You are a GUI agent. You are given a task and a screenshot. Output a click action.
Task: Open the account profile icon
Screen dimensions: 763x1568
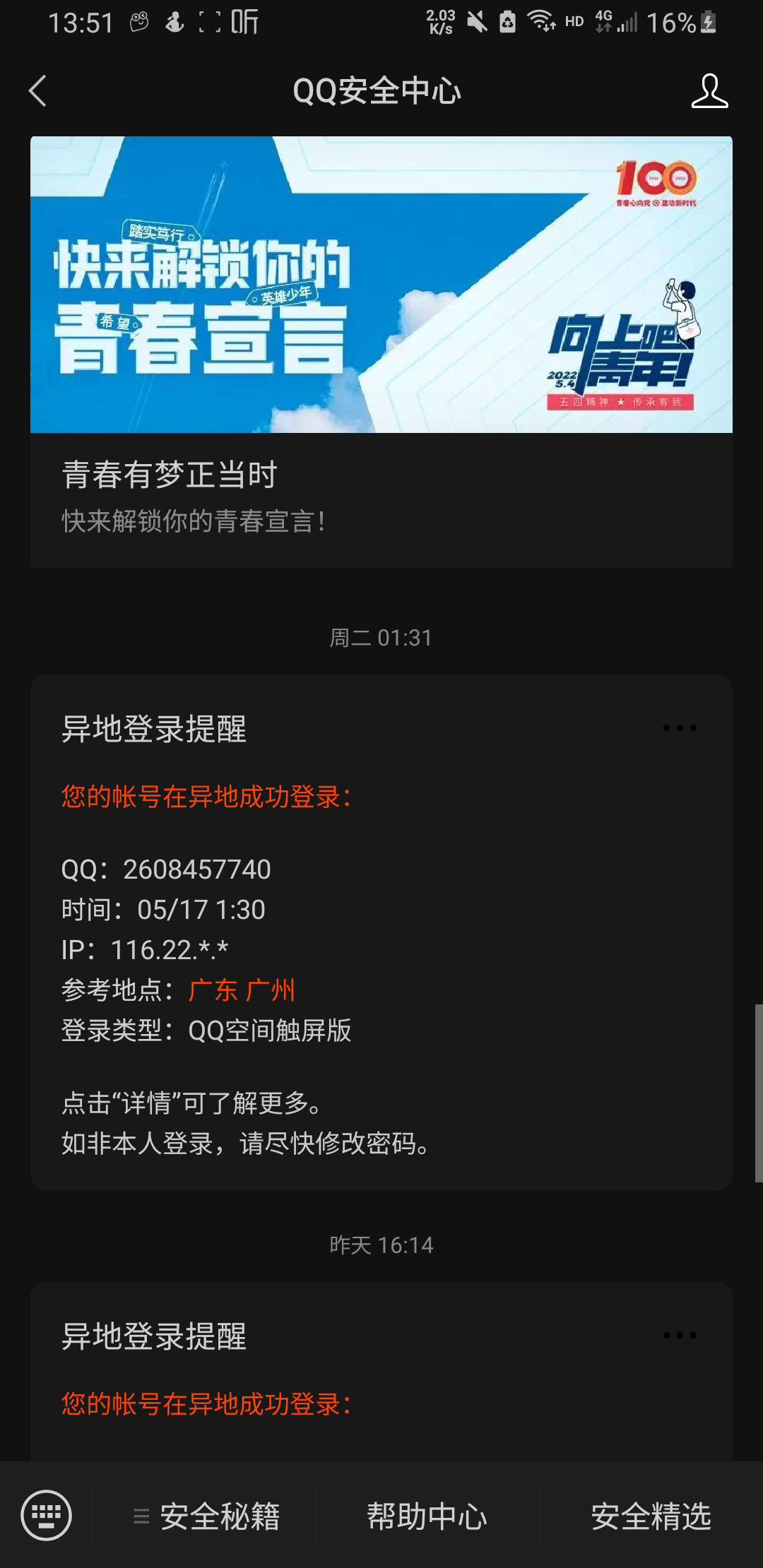coord(709,91)
